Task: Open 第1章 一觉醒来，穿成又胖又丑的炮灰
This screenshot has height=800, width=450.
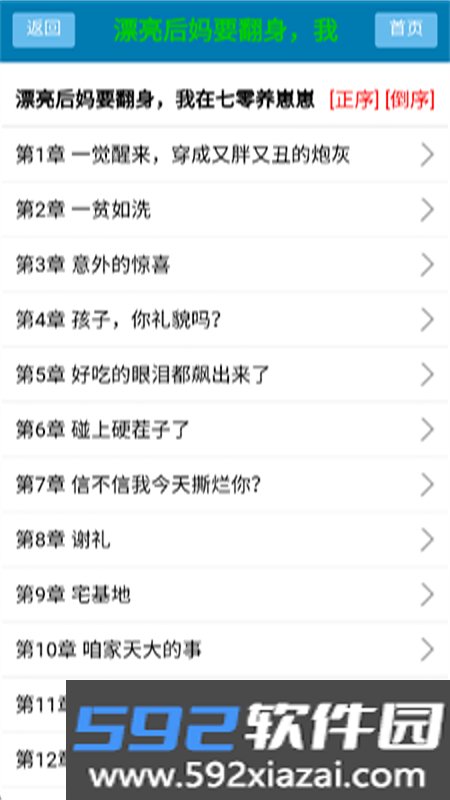Action: (225, 155)
